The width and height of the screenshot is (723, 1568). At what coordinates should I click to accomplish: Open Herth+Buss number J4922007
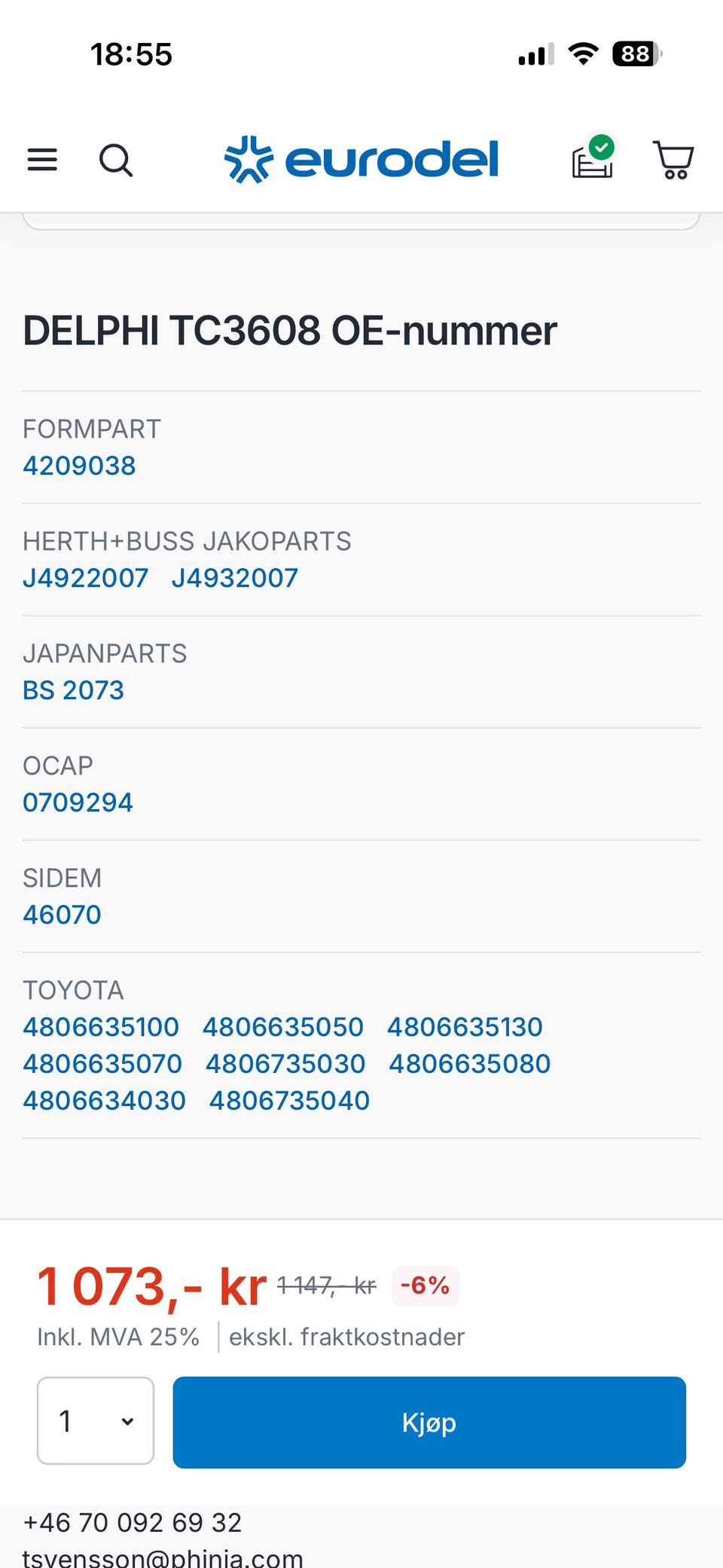pos(85,578)
